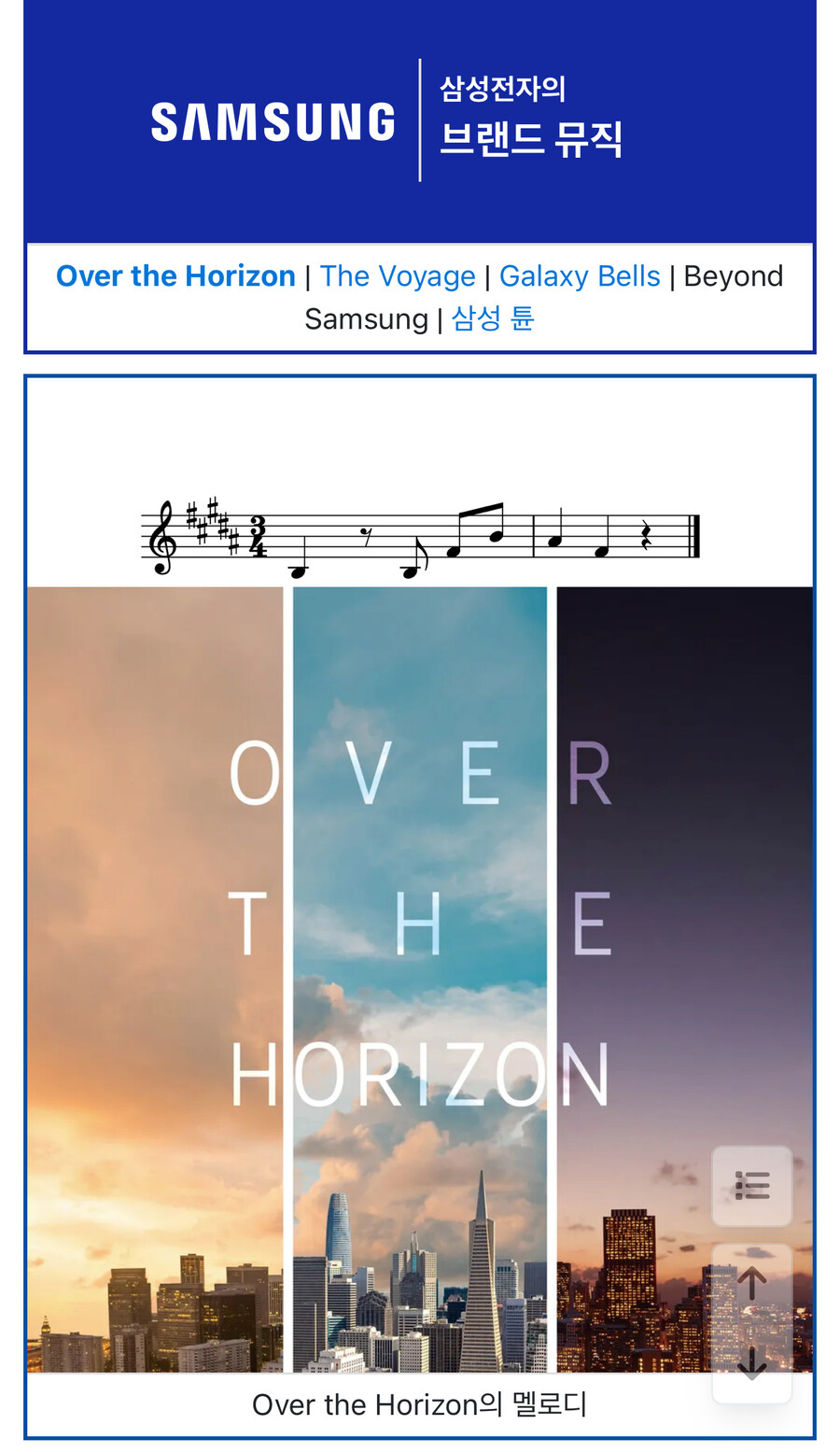Jump to bottom with down arrow
Image resolution: width=840 pixels, height=1452 pixels.
pos(751,1365)
